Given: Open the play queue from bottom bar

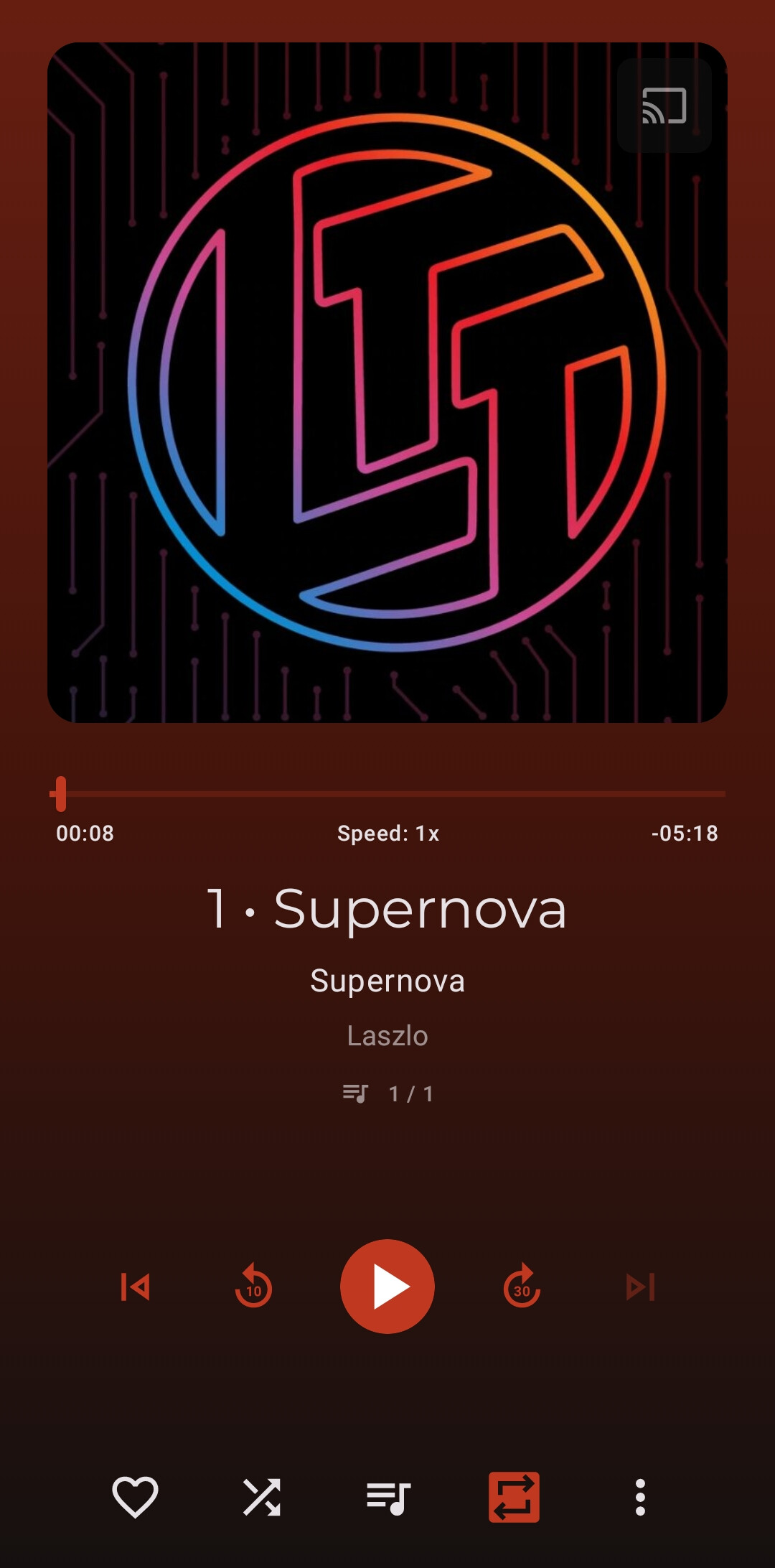Looking at the screenshot, I should click(387, 1498).
